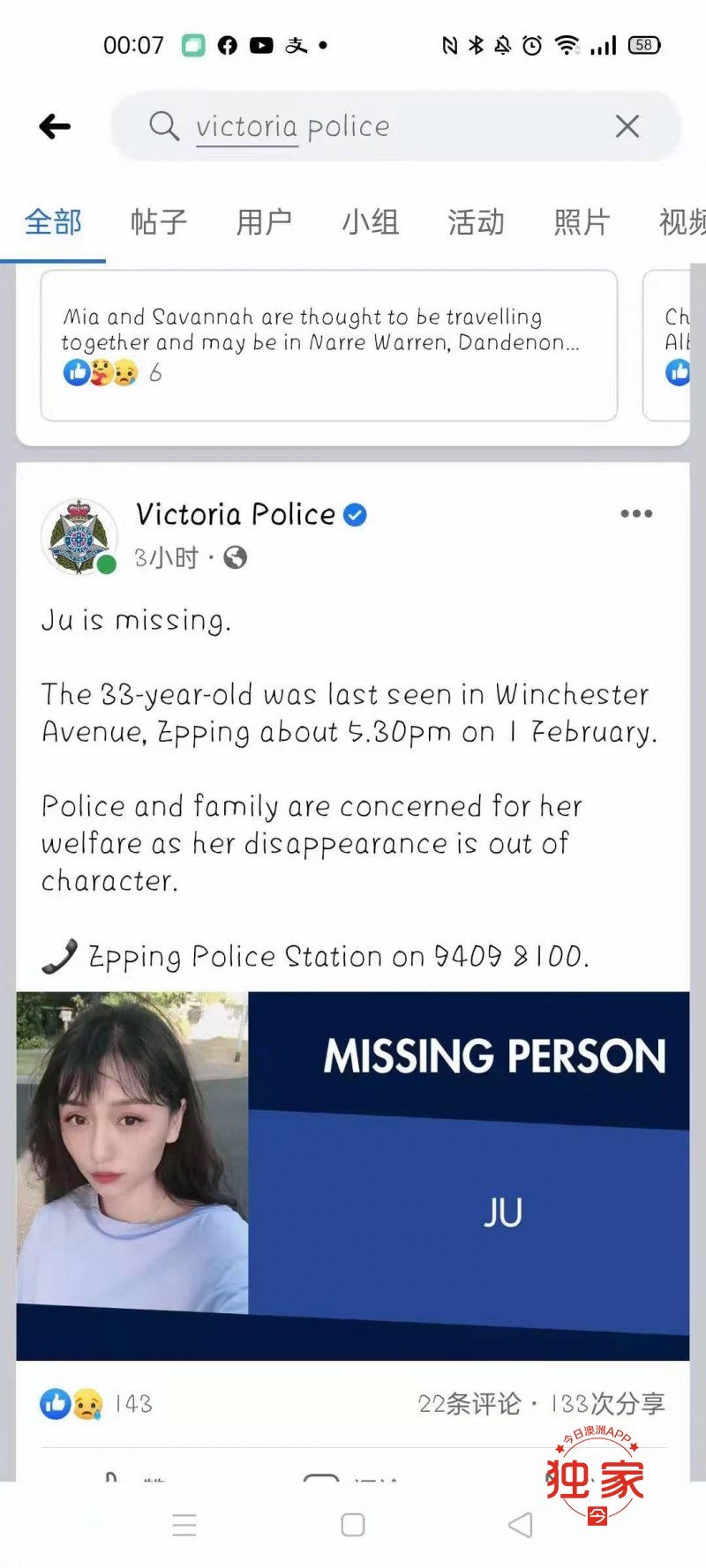Switch to the 用户 tab
Screen dimensions: 706x1568
264,222
